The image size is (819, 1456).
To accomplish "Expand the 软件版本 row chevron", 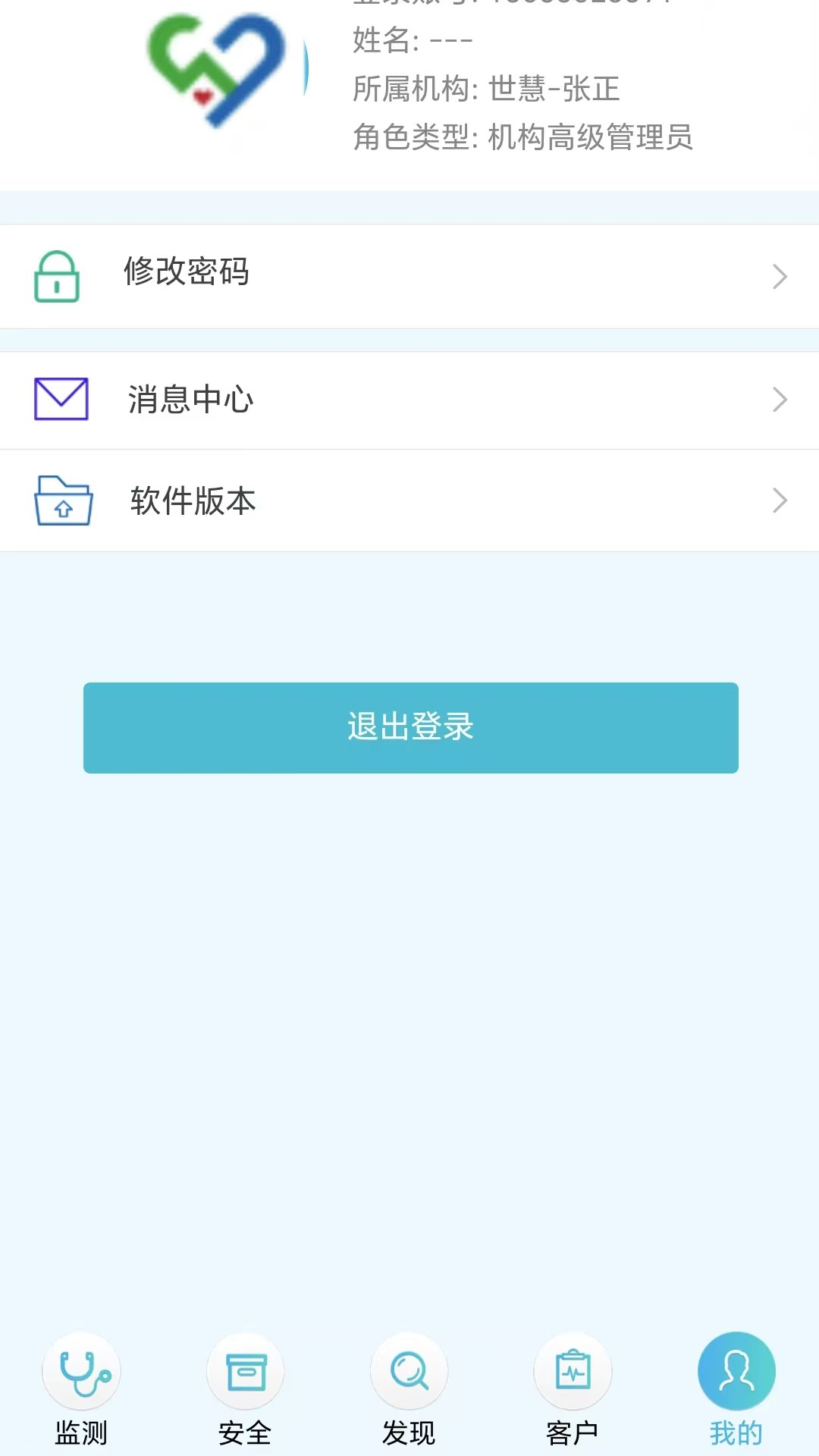I will (781, 500).
